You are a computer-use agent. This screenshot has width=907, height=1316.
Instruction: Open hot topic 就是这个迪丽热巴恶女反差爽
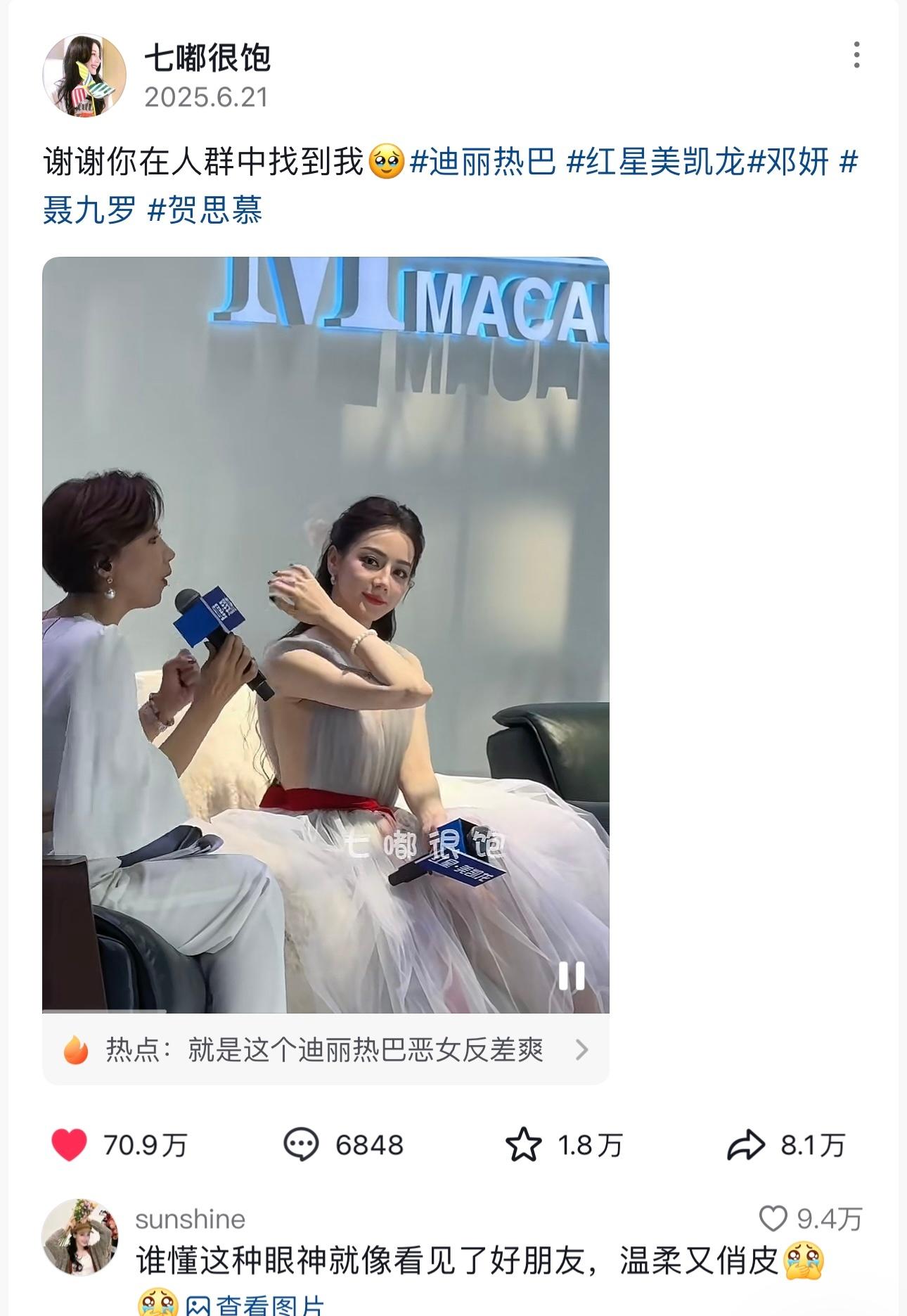tap(325, 1049)
